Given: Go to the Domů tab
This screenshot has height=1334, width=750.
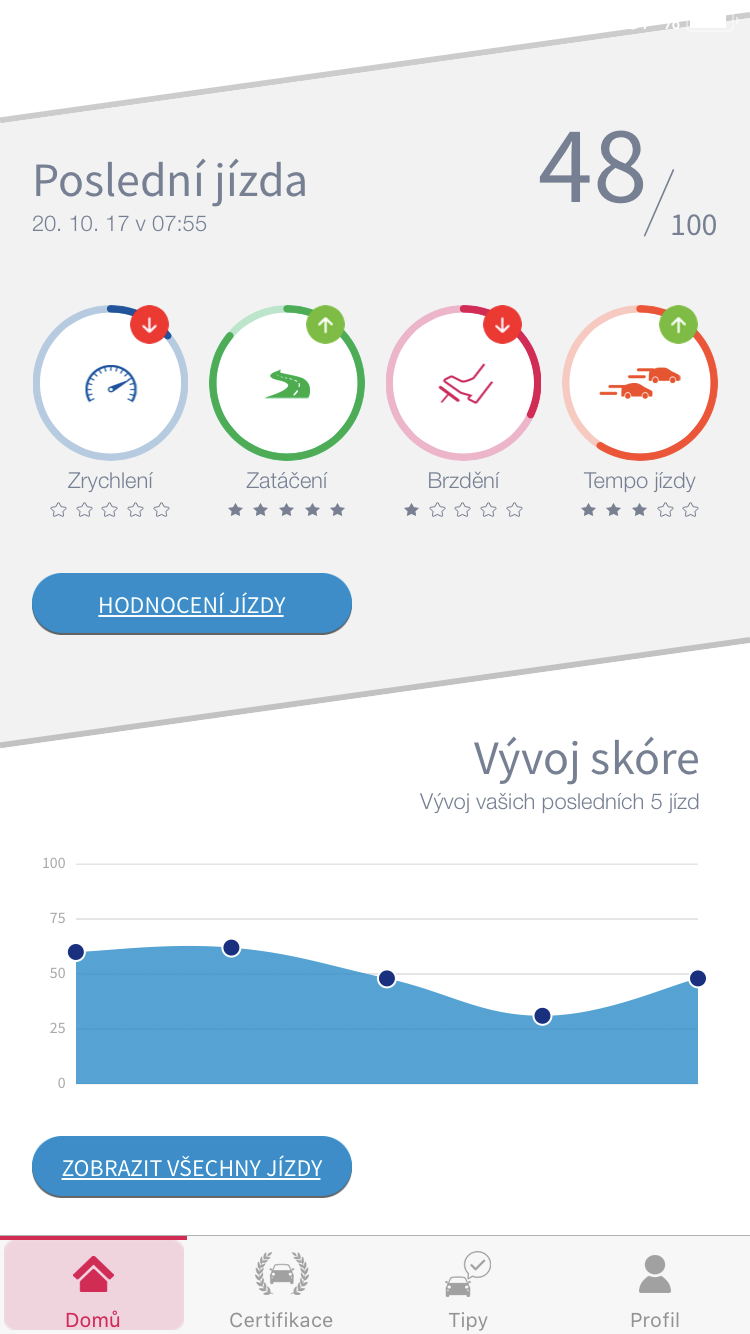Looking at the screenshot, I should coord(93,1288).
